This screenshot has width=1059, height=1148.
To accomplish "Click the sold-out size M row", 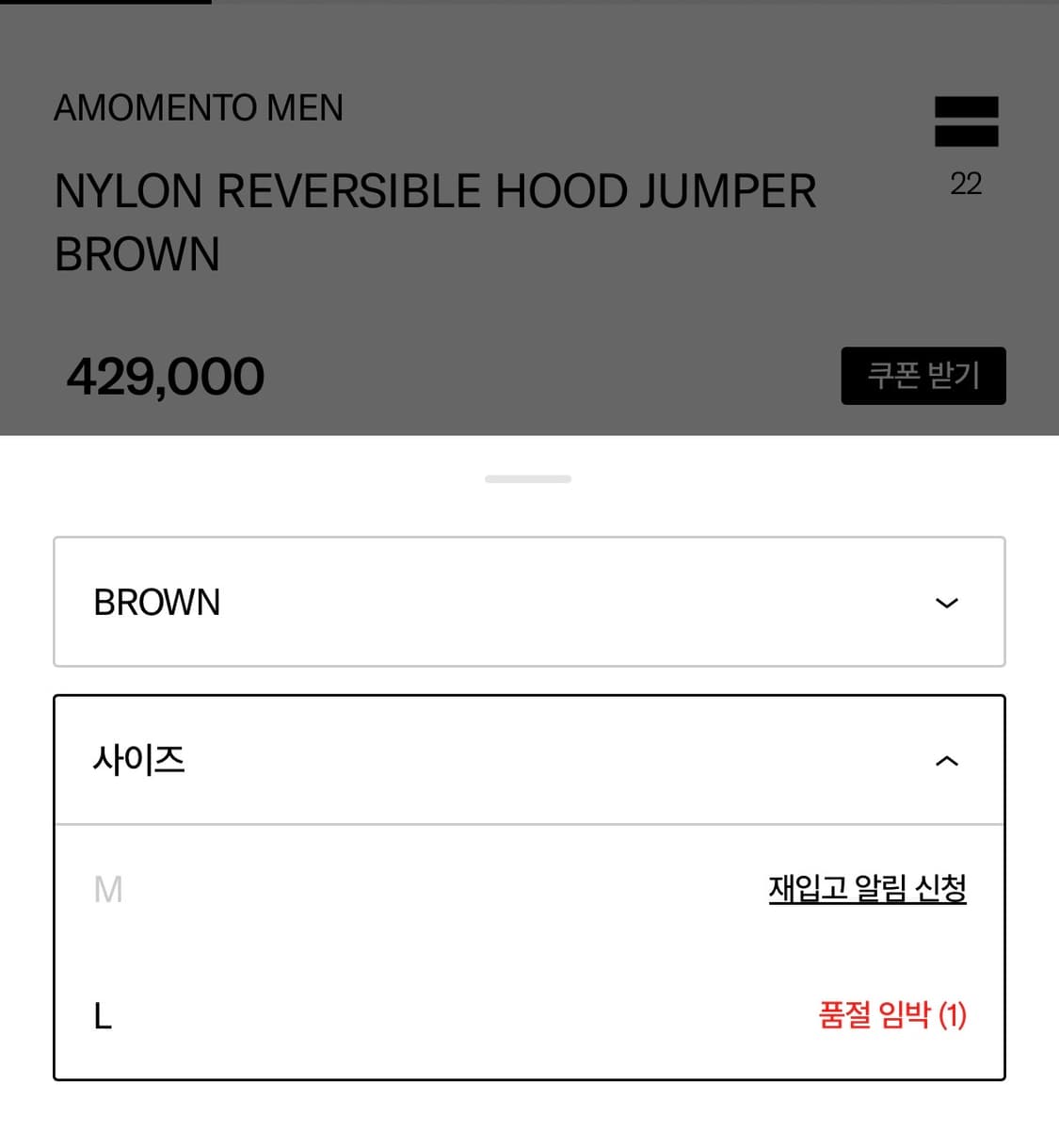I will (x=107, y=889).
